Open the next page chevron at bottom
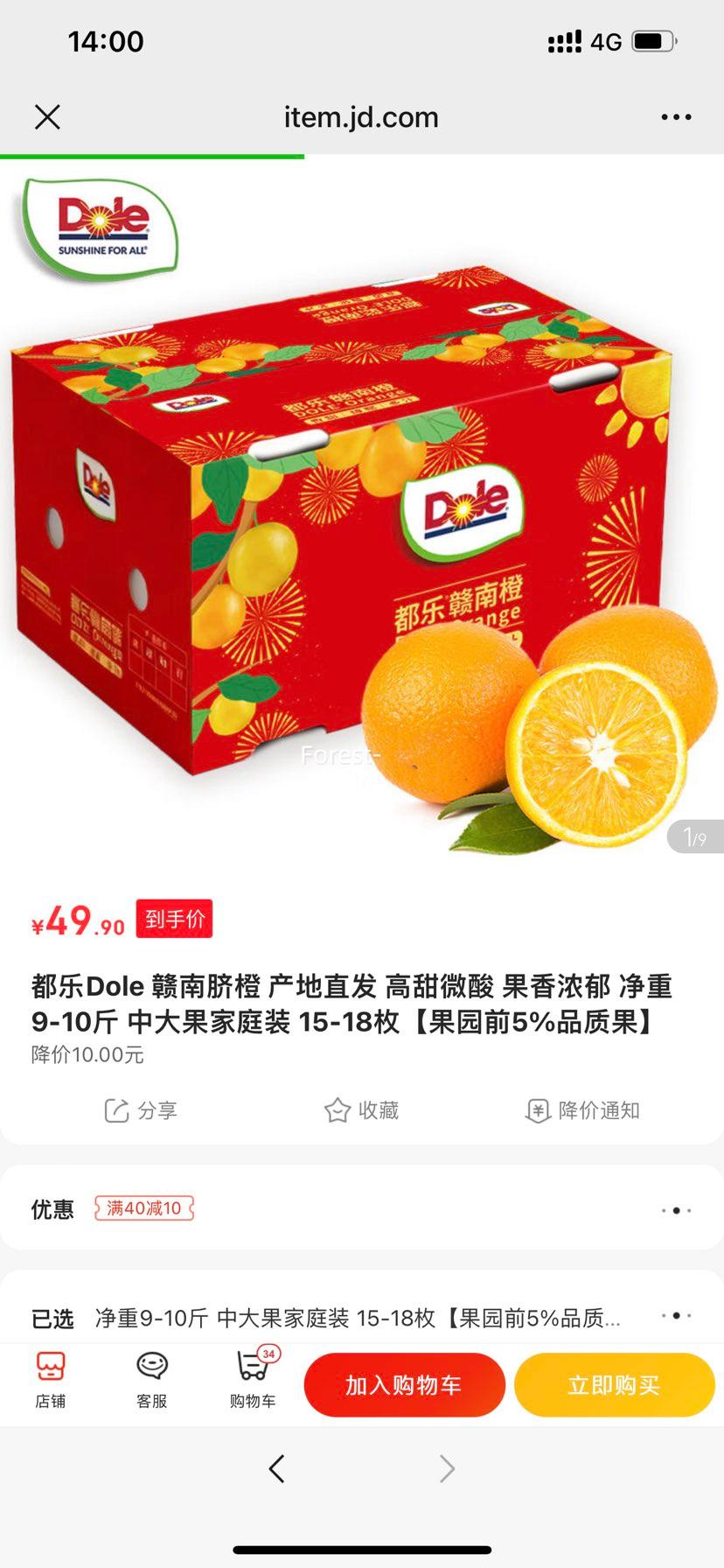724x1568 pixels. pyautogui.click(x=447, y=1467)
